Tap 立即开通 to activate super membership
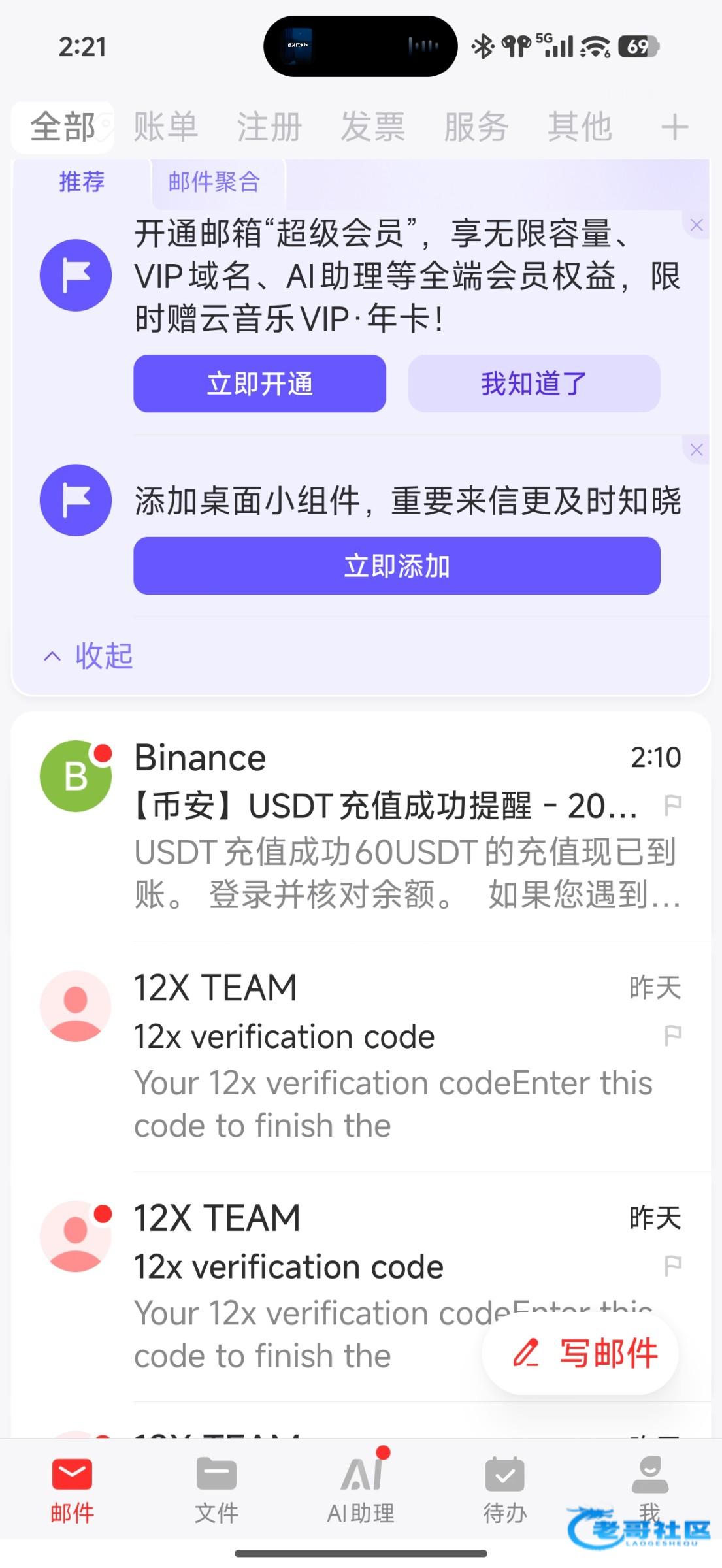This screenshot has height=1568, width=722. click(259, 384)
